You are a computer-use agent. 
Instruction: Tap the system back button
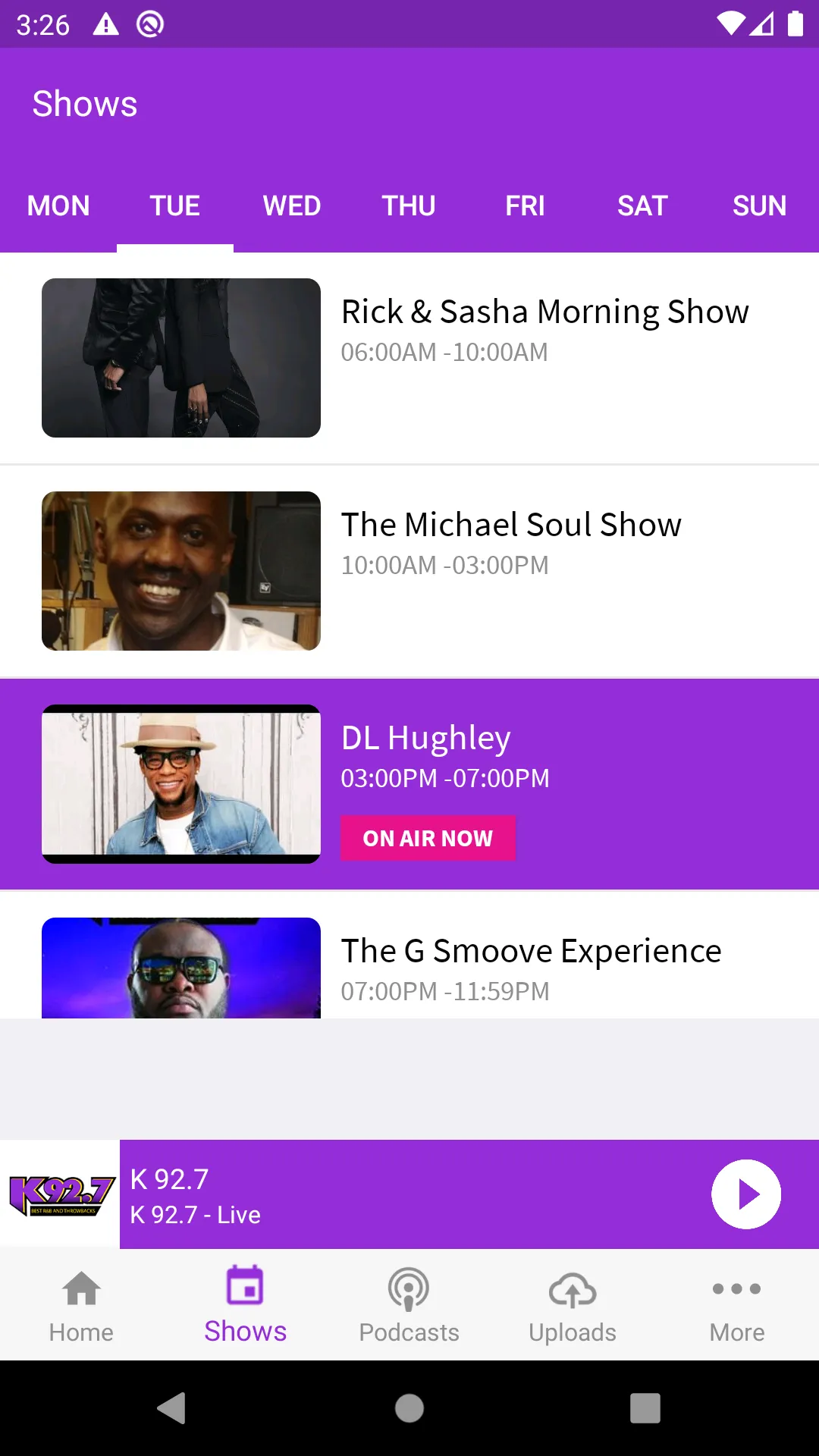(171, 1408)
